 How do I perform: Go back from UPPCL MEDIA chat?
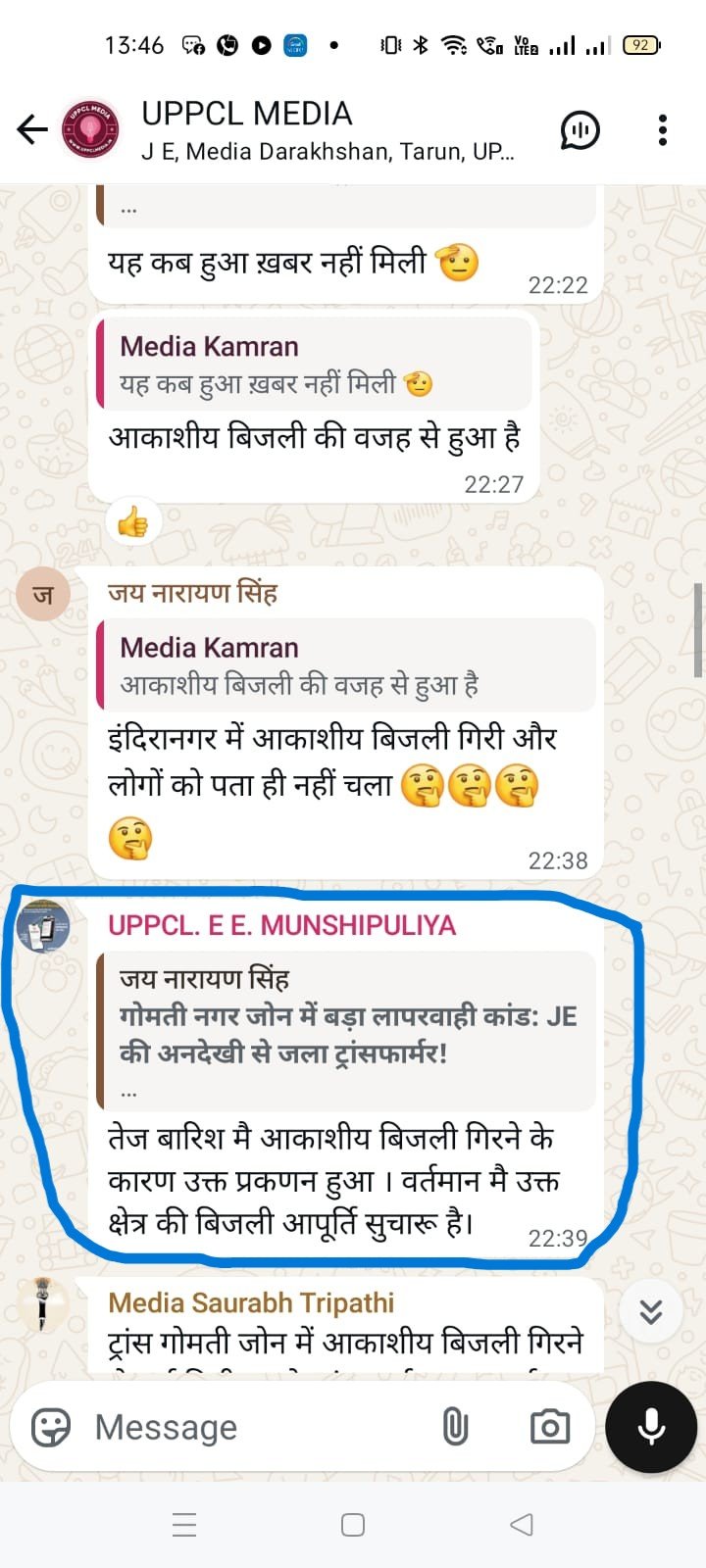click(32, 129)
